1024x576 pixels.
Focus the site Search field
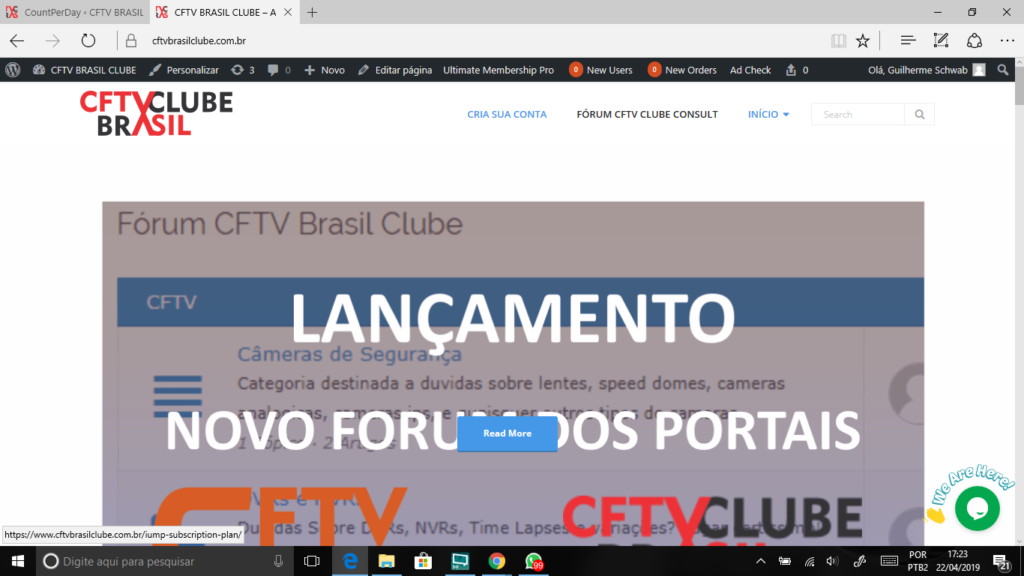(857, 114)
